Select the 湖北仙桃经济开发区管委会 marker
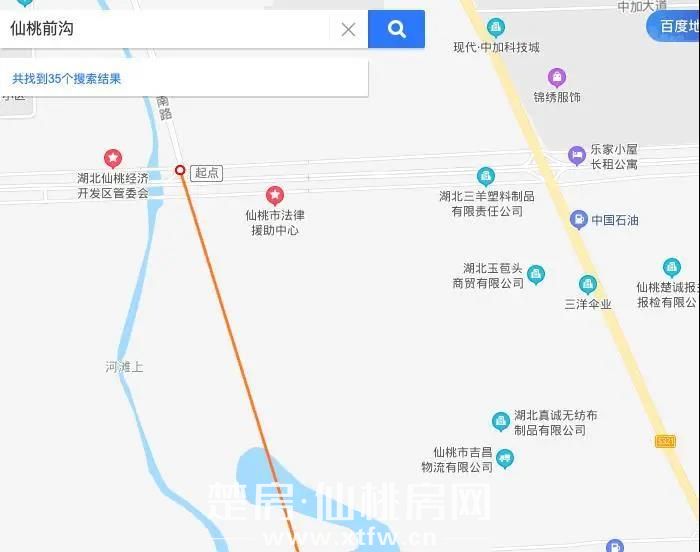Image resolution: width=700 pixels, height=552 pixels. pyautogui.click(x=113, y=158)
